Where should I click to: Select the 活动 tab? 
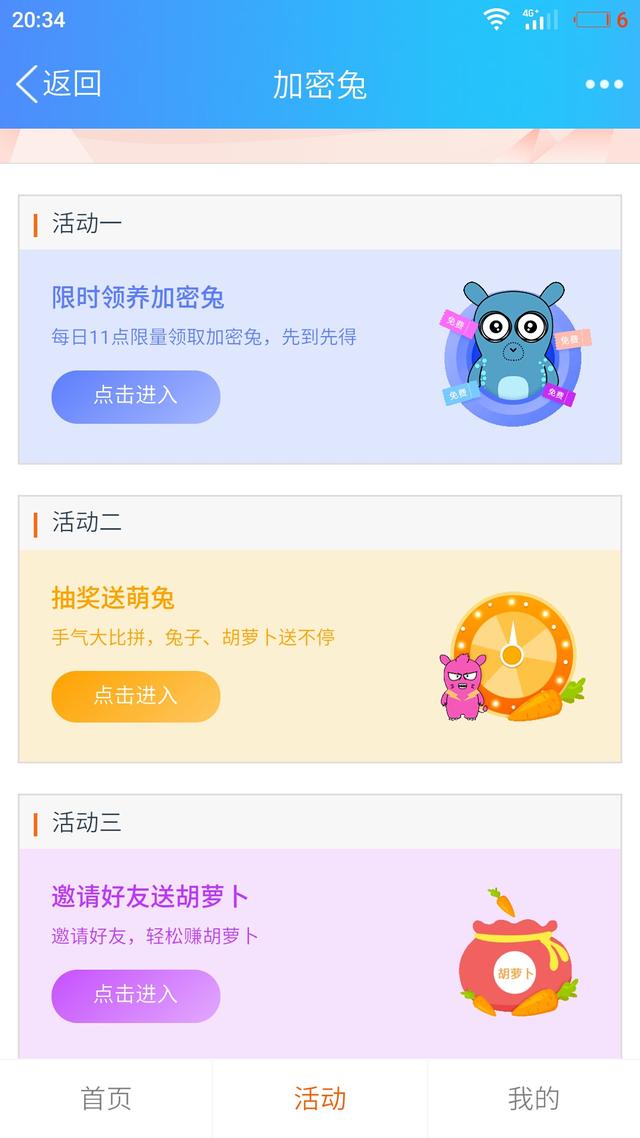pos(320,1098)
